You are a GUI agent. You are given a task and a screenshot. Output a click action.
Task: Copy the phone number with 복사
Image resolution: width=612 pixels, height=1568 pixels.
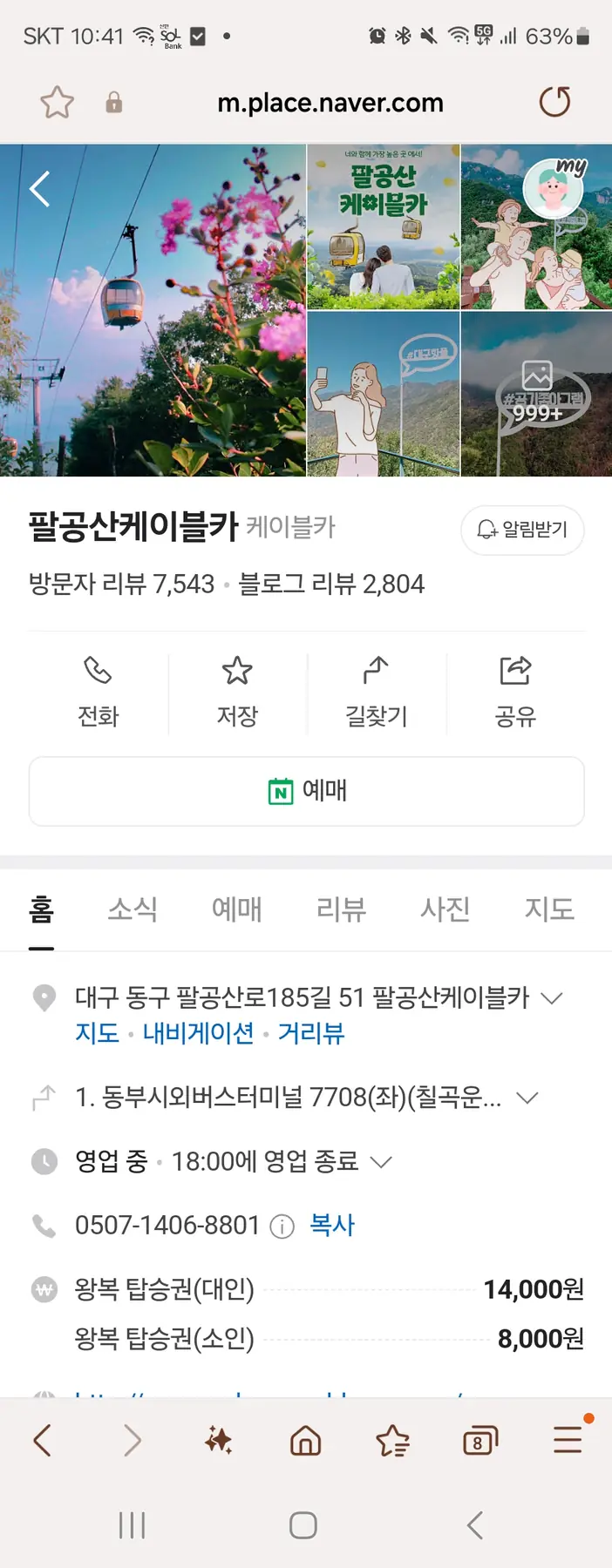tap(332, 1226)
